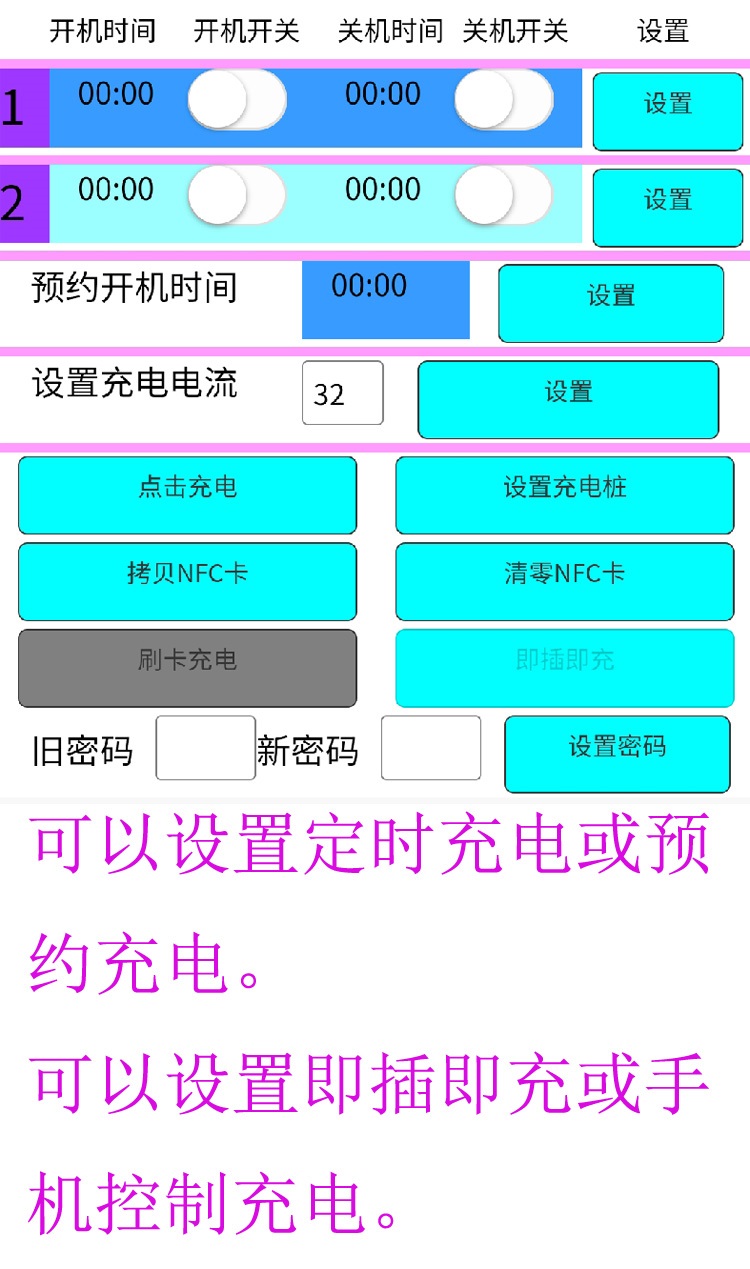Toggle the power-off switch for timer 1

click(x=503, y=101)
